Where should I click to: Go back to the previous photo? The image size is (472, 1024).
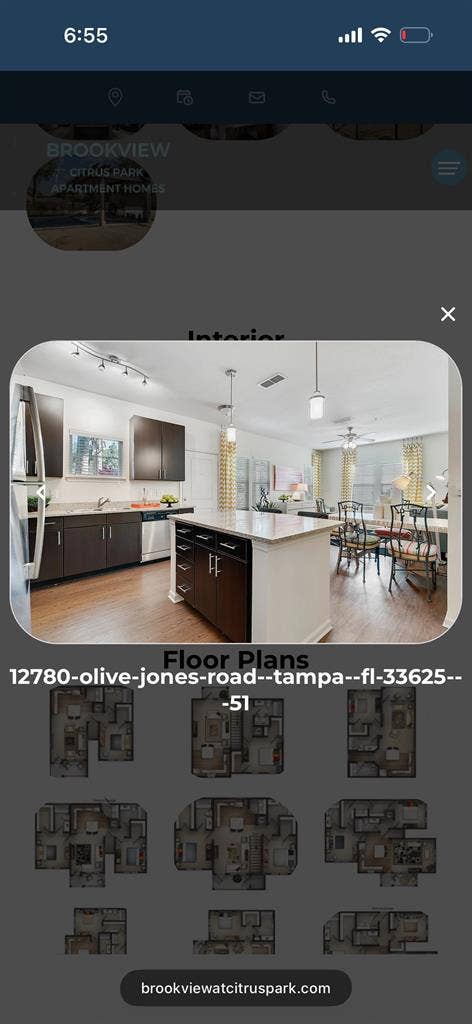[40, 493]
